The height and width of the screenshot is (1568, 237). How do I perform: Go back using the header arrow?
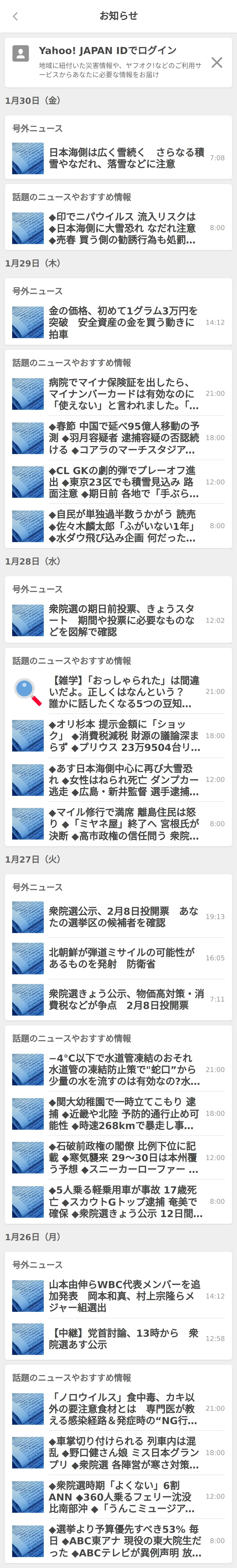click(x=15, y=16)
